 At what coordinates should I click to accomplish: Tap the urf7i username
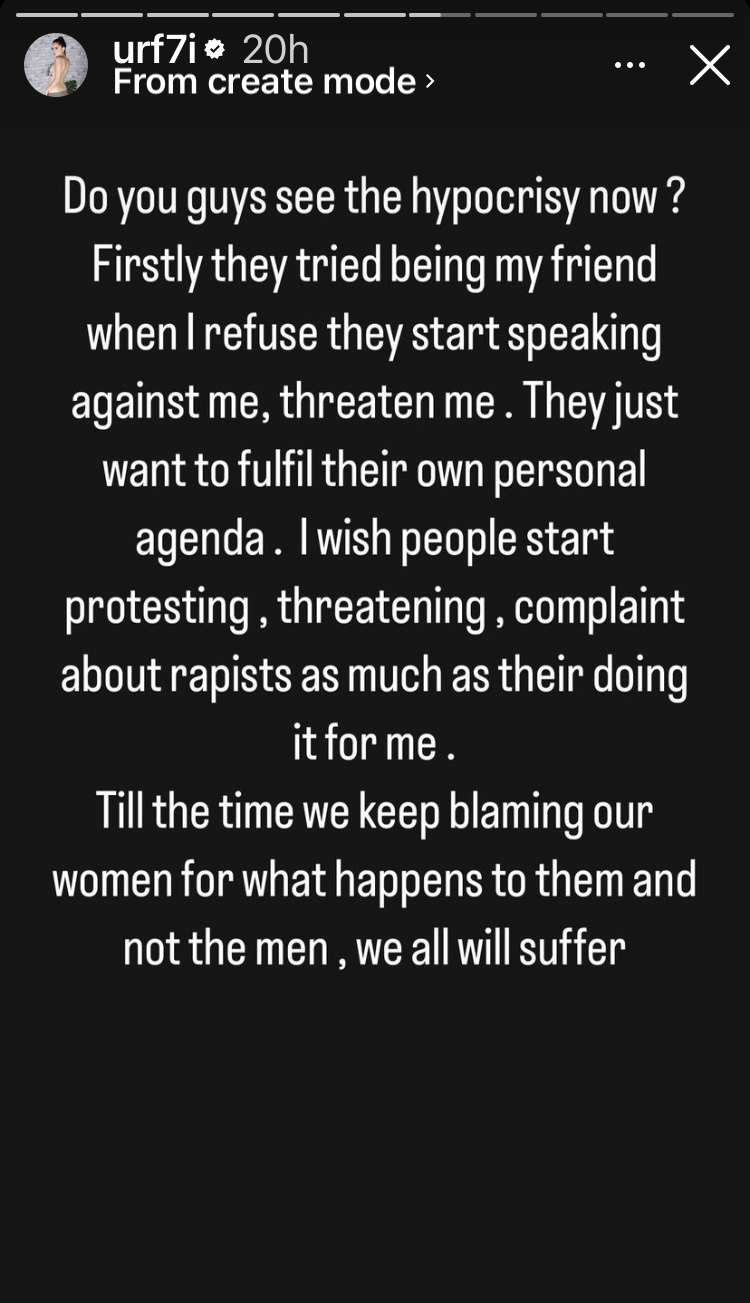(154, 49)
